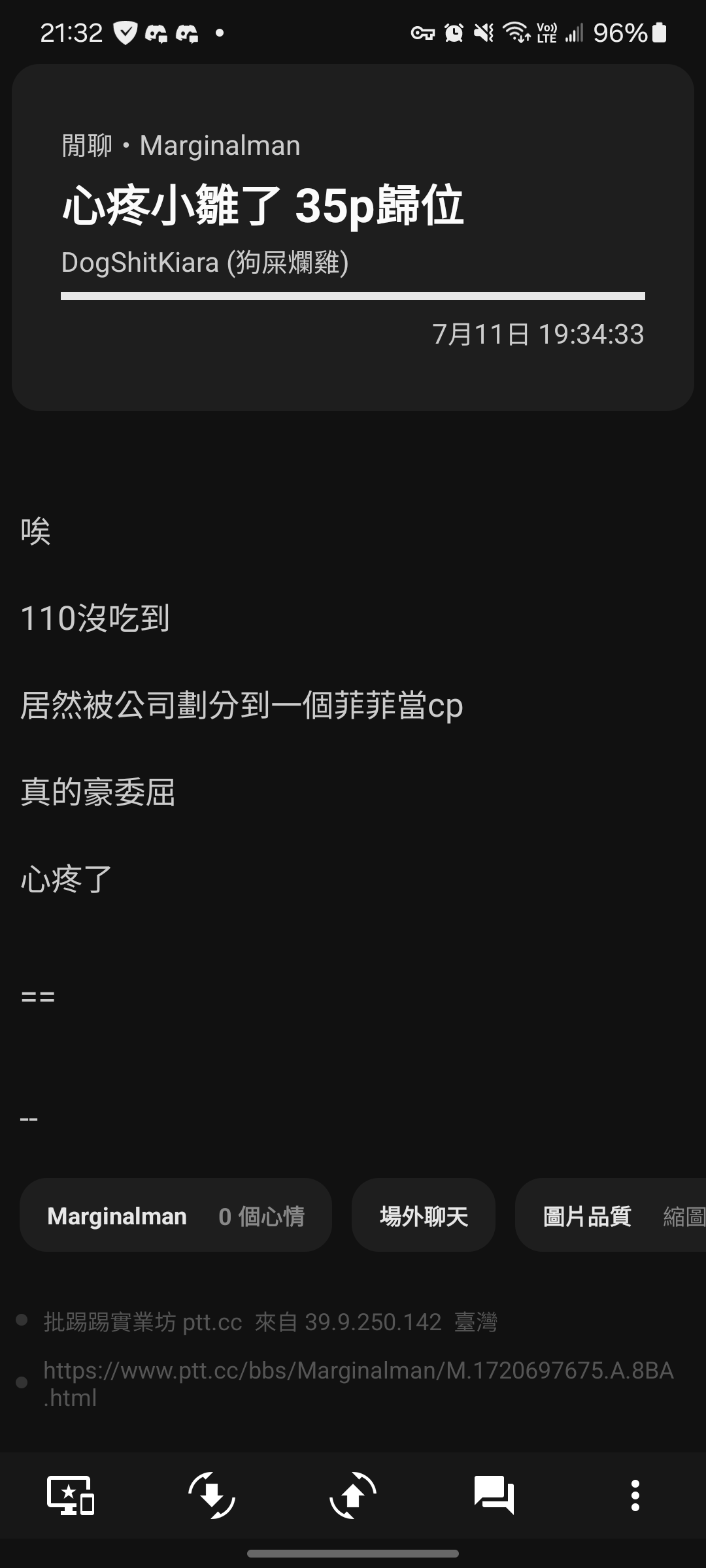Tap the 場外聊天 chip
Viewport: 706px width, 1568px height.
pyautogui.click(x=424, y=1216)
